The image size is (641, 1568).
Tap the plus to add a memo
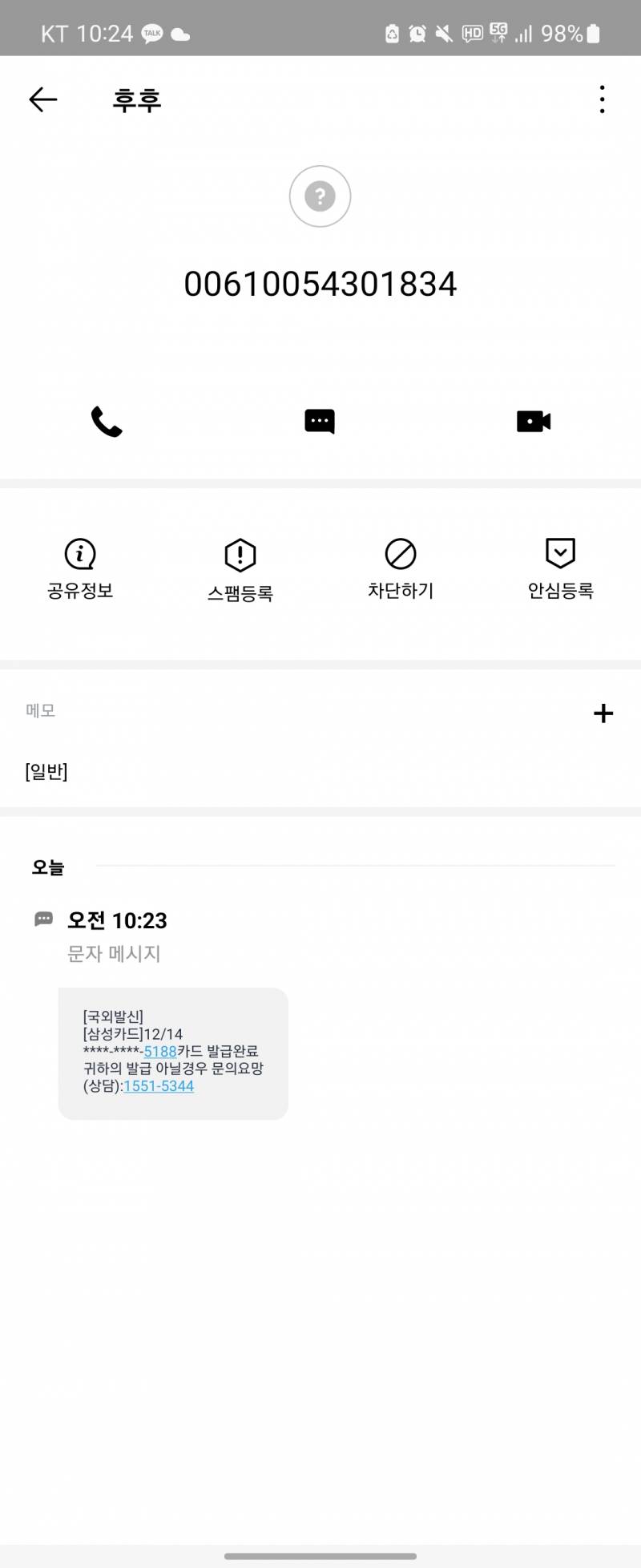pos(603,713)
